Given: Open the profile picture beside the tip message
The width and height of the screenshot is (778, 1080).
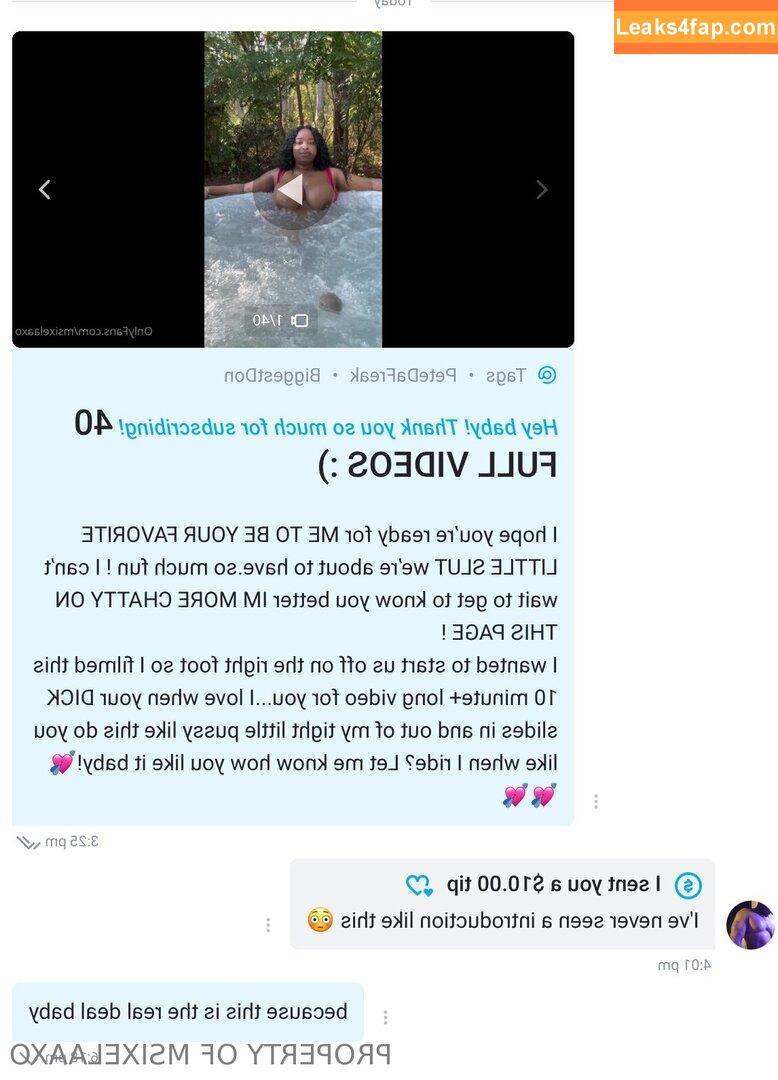Looking at the screenshot, I should tap(750, 925).
